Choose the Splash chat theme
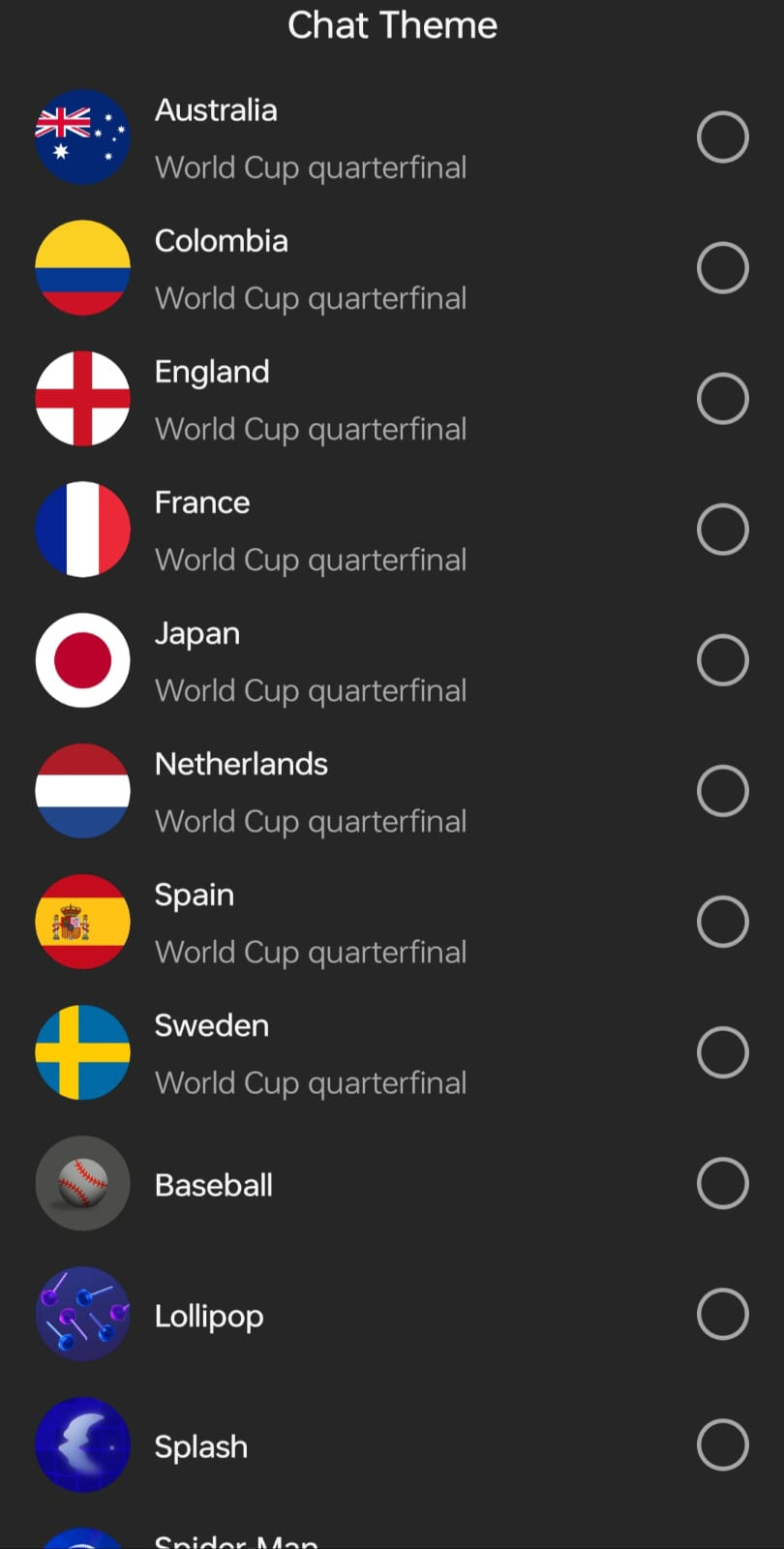 pos(722,1444)
